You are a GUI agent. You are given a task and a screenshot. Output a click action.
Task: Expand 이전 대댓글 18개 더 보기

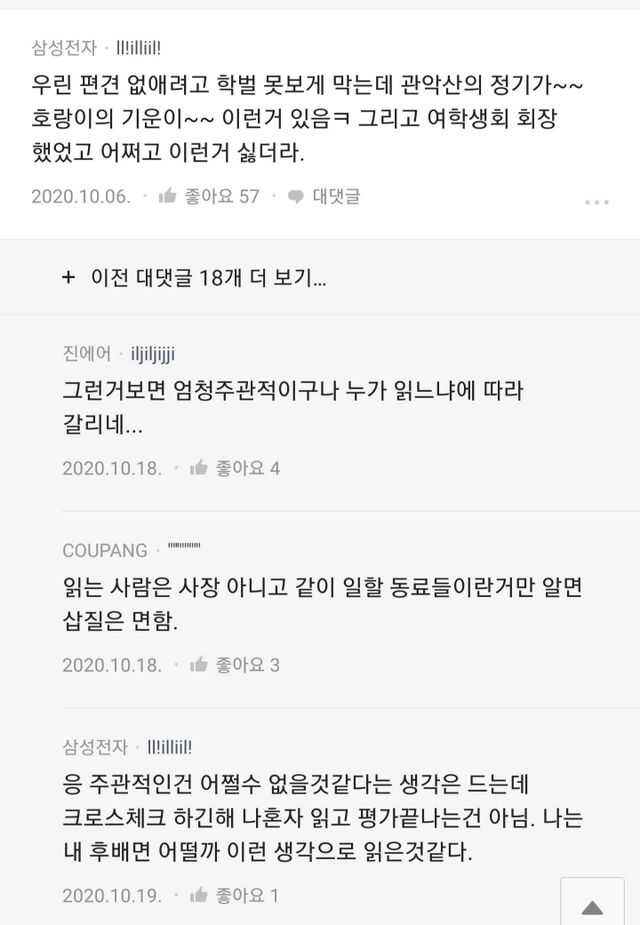pos(194,278)
